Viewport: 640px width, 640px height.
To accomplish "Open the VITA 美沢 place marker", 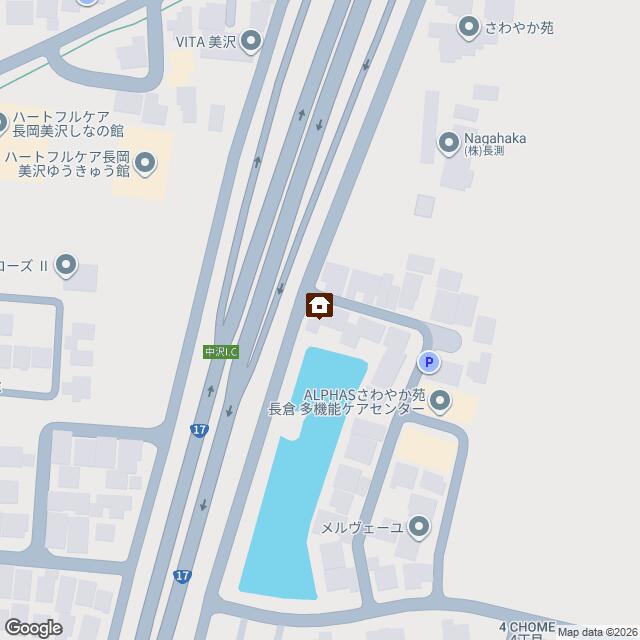I will pos(251,40).
